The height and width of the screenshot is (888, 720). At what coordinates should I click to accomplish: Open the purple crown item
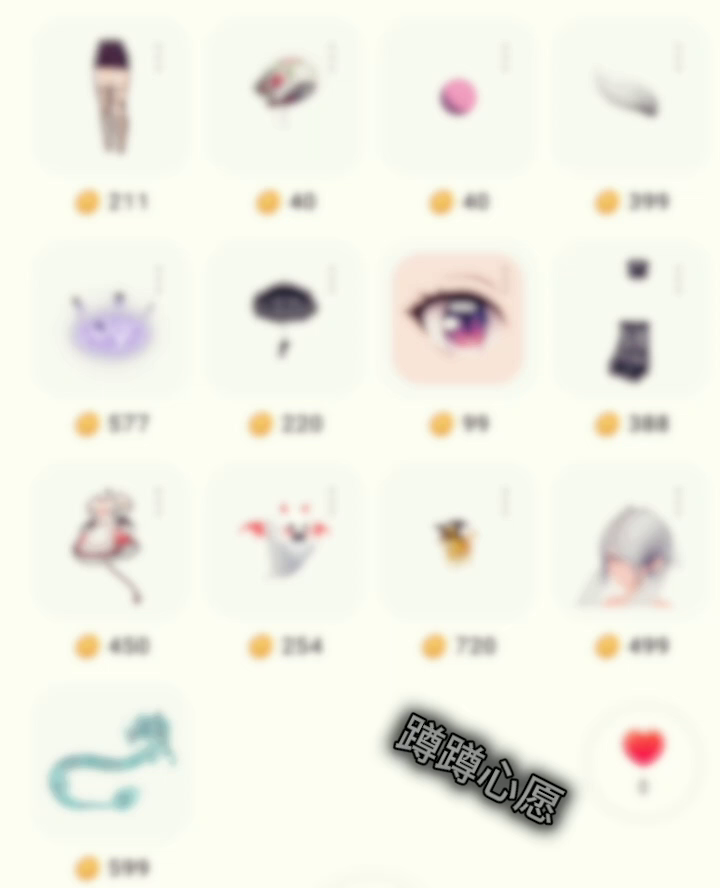coord(112,318)
